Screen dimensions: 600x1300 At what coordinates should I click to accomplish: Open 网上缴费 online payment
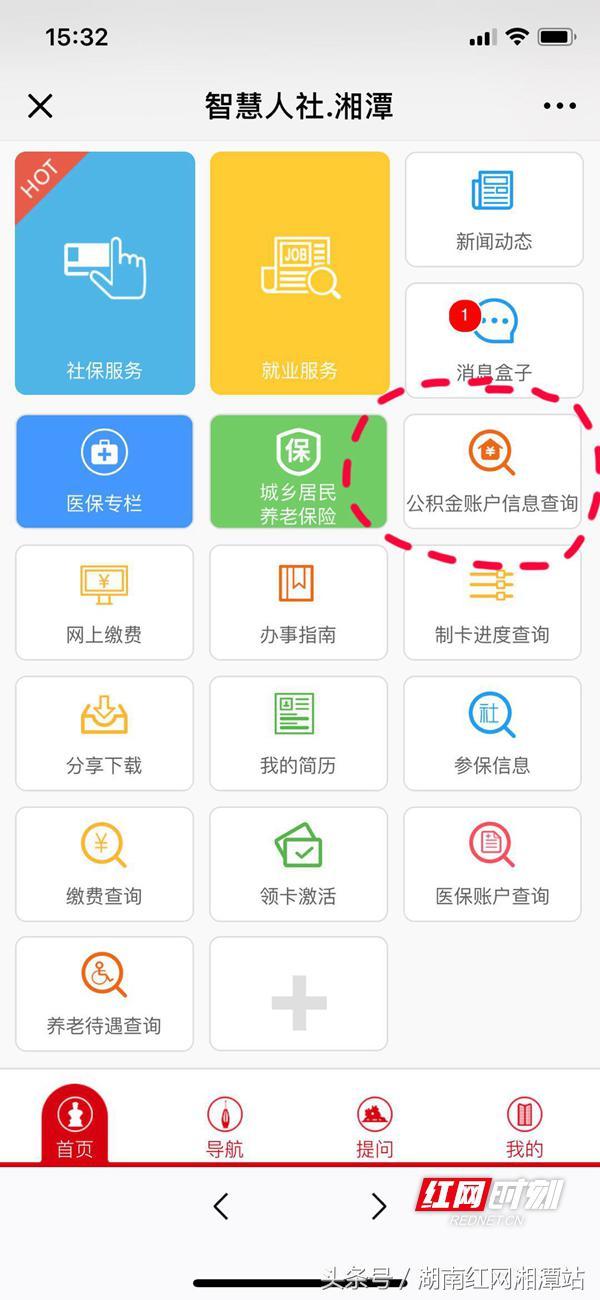pyautogui.click(x=105, y=602)
